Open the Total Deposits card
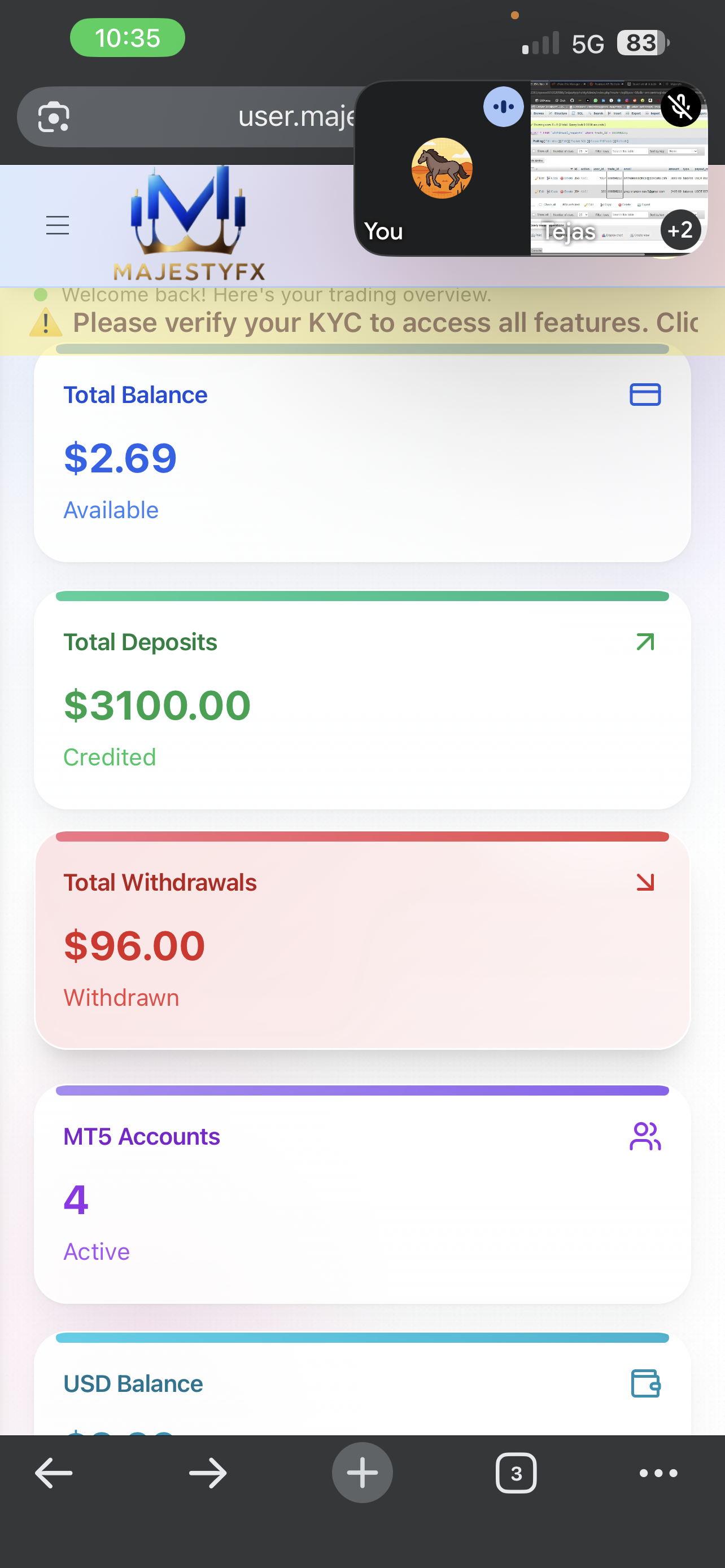 362,700
